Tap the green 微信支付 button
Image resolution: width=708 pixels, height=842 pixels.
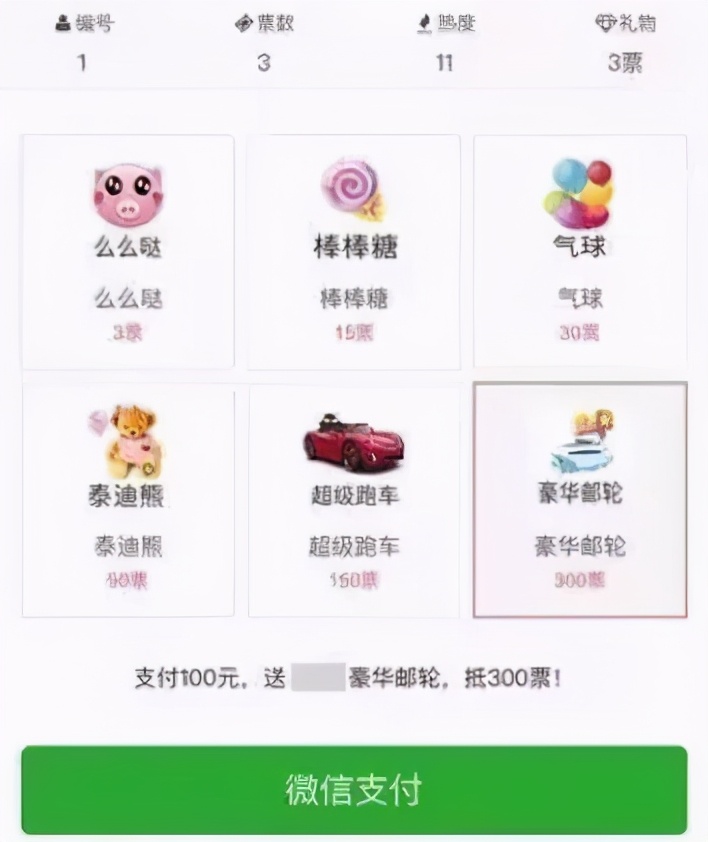coord(354,790)
